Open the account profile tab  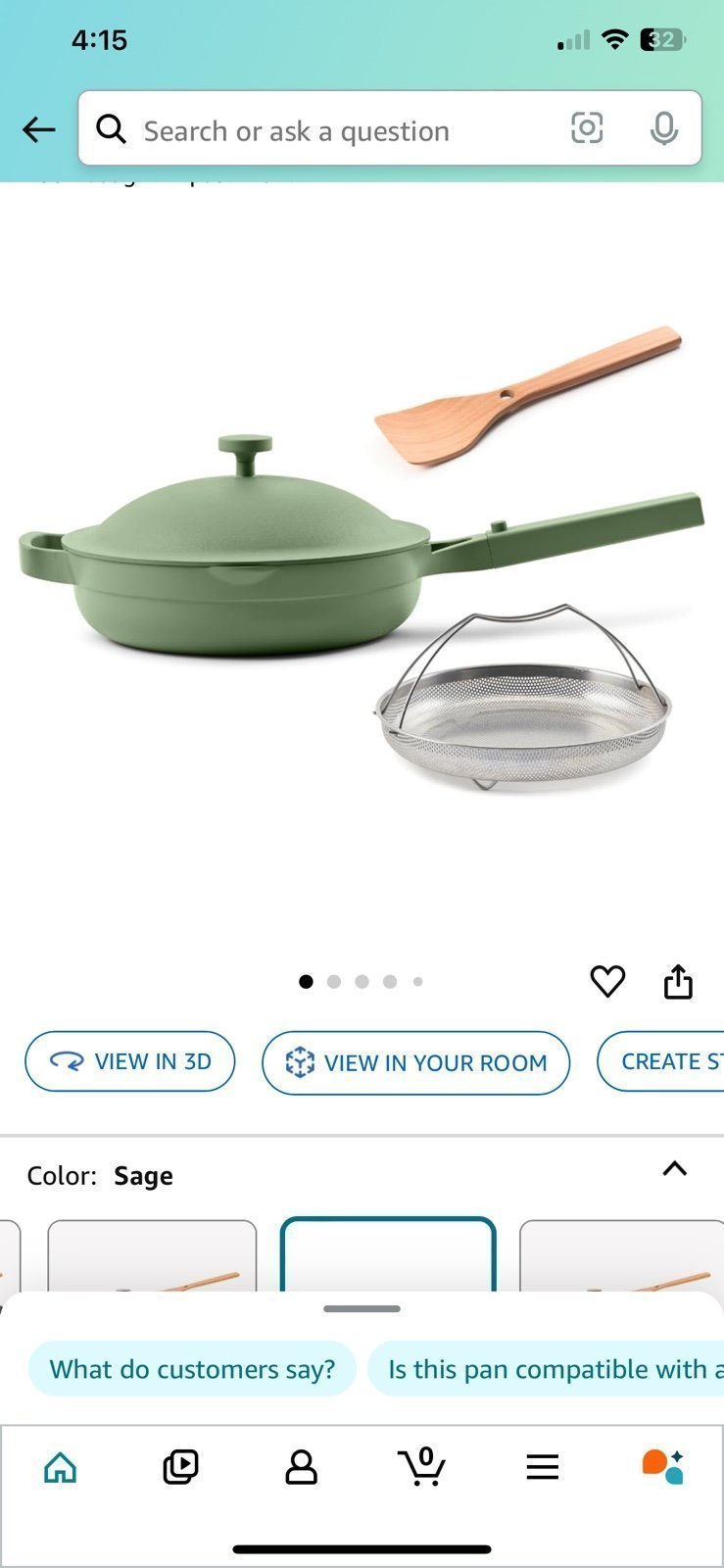[301, 1467]
